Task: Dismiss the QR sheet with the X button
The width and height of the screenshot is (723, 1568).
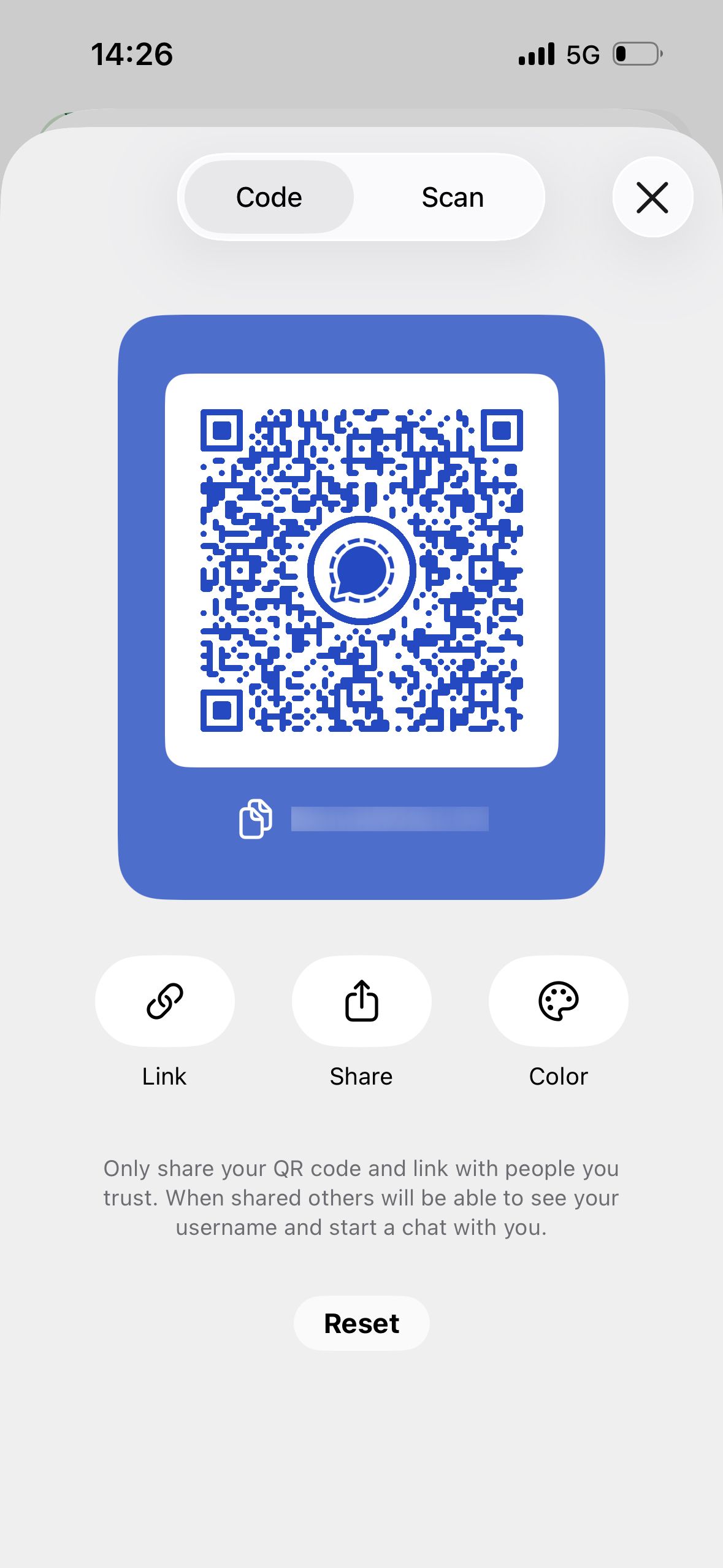Action: pyautogui.click(x=652, y=196)
